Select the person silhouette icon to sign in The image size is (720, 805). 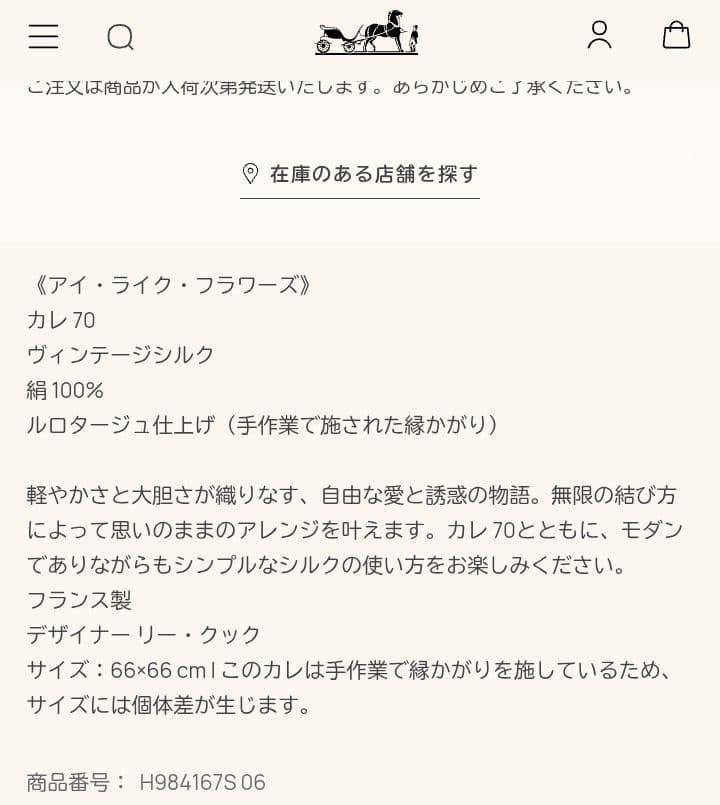click(x=600, y=36)
